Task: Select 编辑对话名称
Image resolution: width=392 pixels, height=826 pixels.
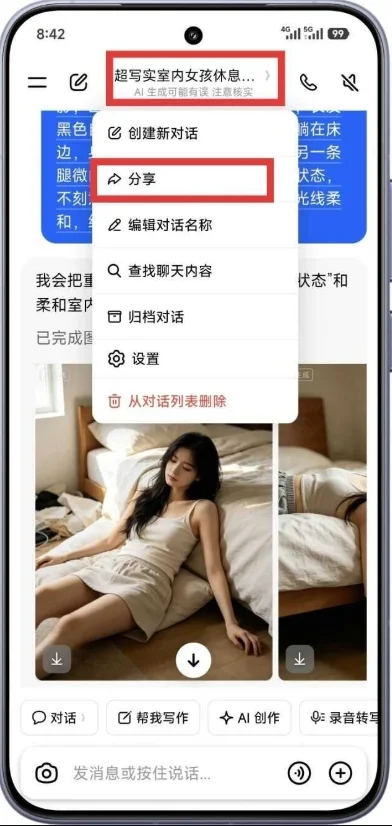Action: coord(195,225)
